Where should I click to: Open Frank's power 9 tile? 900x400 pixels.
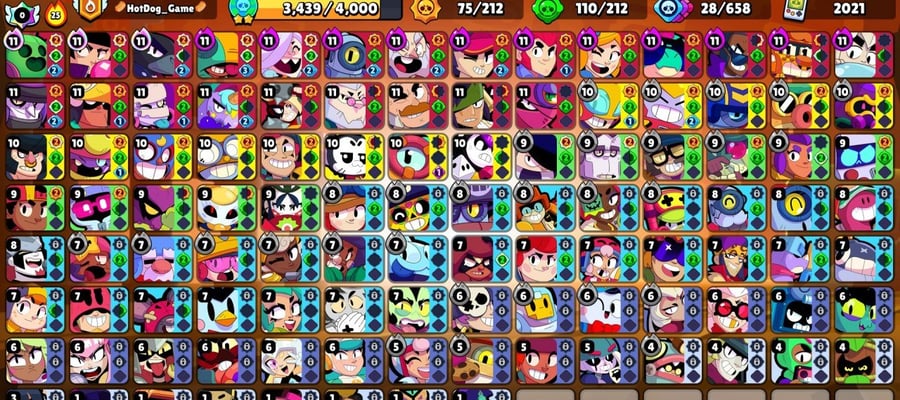coord(607,157)
